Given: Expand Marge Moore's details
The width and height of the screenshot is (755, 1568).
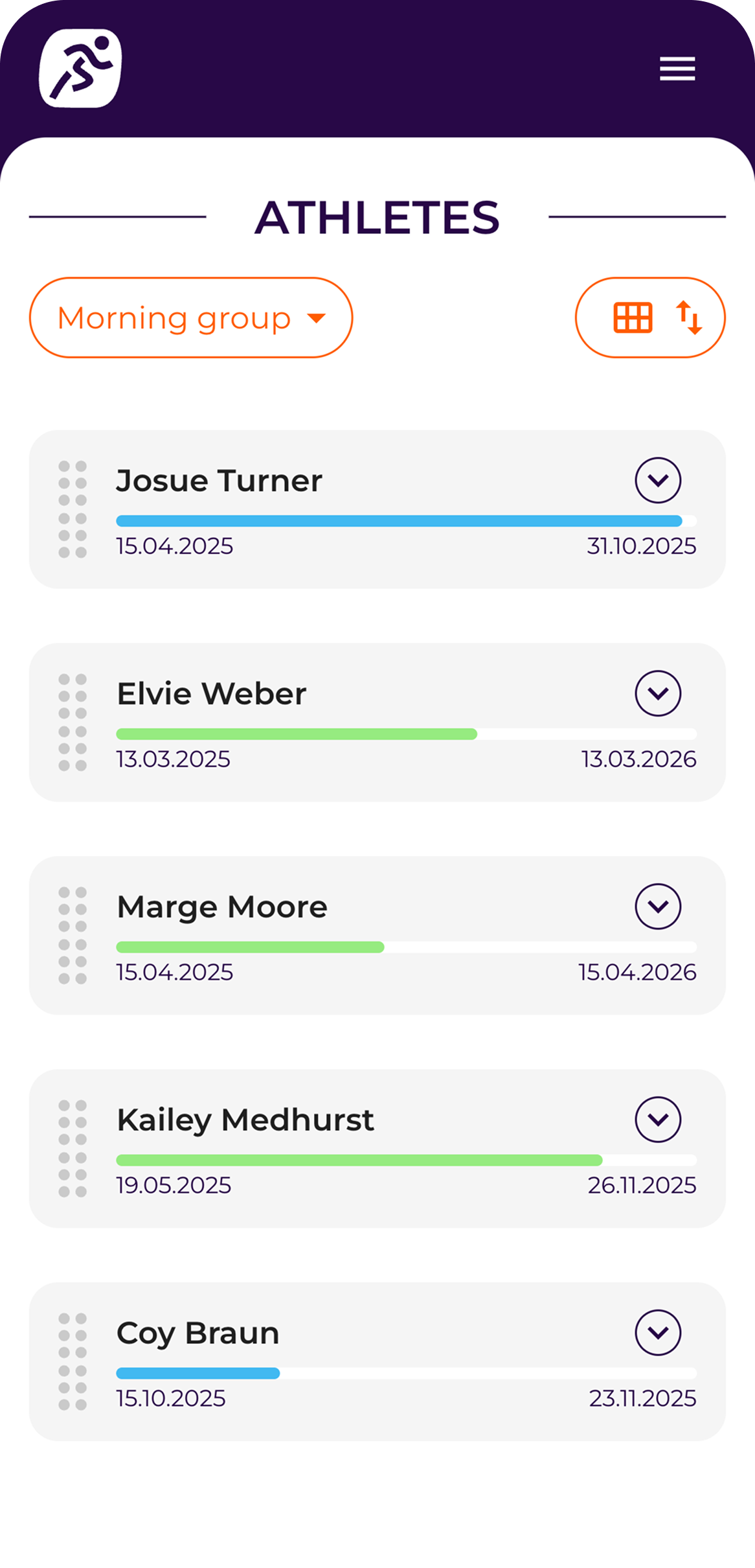Looking at the screenshot, I should point(658,906).
